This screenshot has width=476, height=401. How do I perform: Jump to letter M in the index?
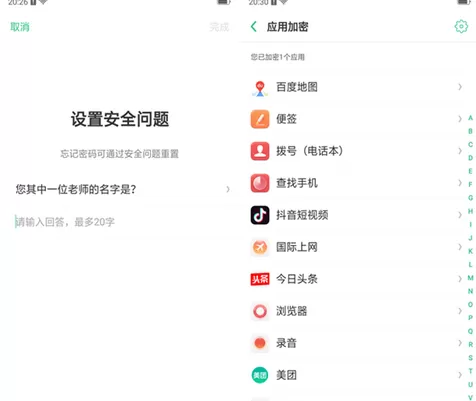[x=470, y=278]
